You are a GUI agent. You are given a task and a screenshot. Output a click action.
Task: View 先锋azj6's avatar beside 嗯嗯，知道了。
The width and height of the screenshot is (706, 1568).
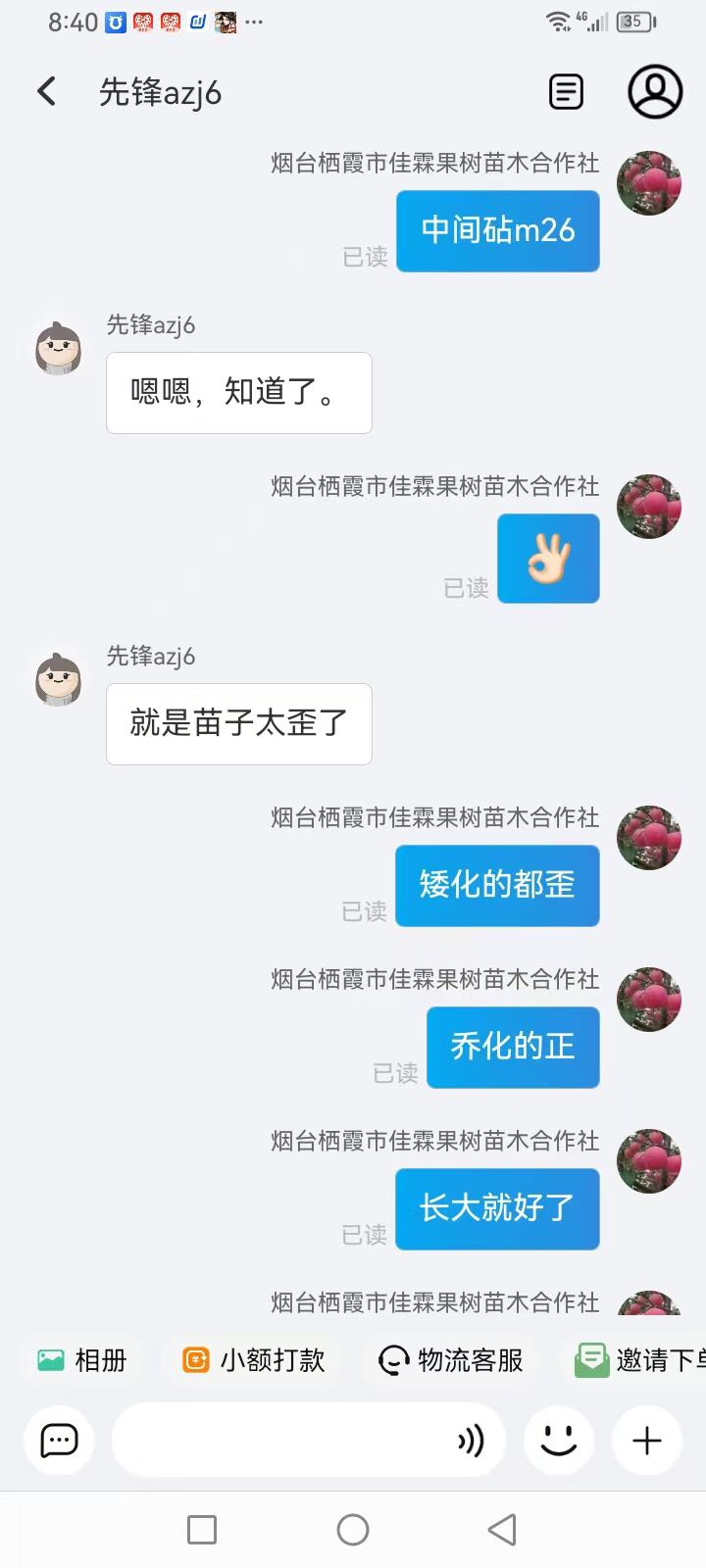(59, 348)
